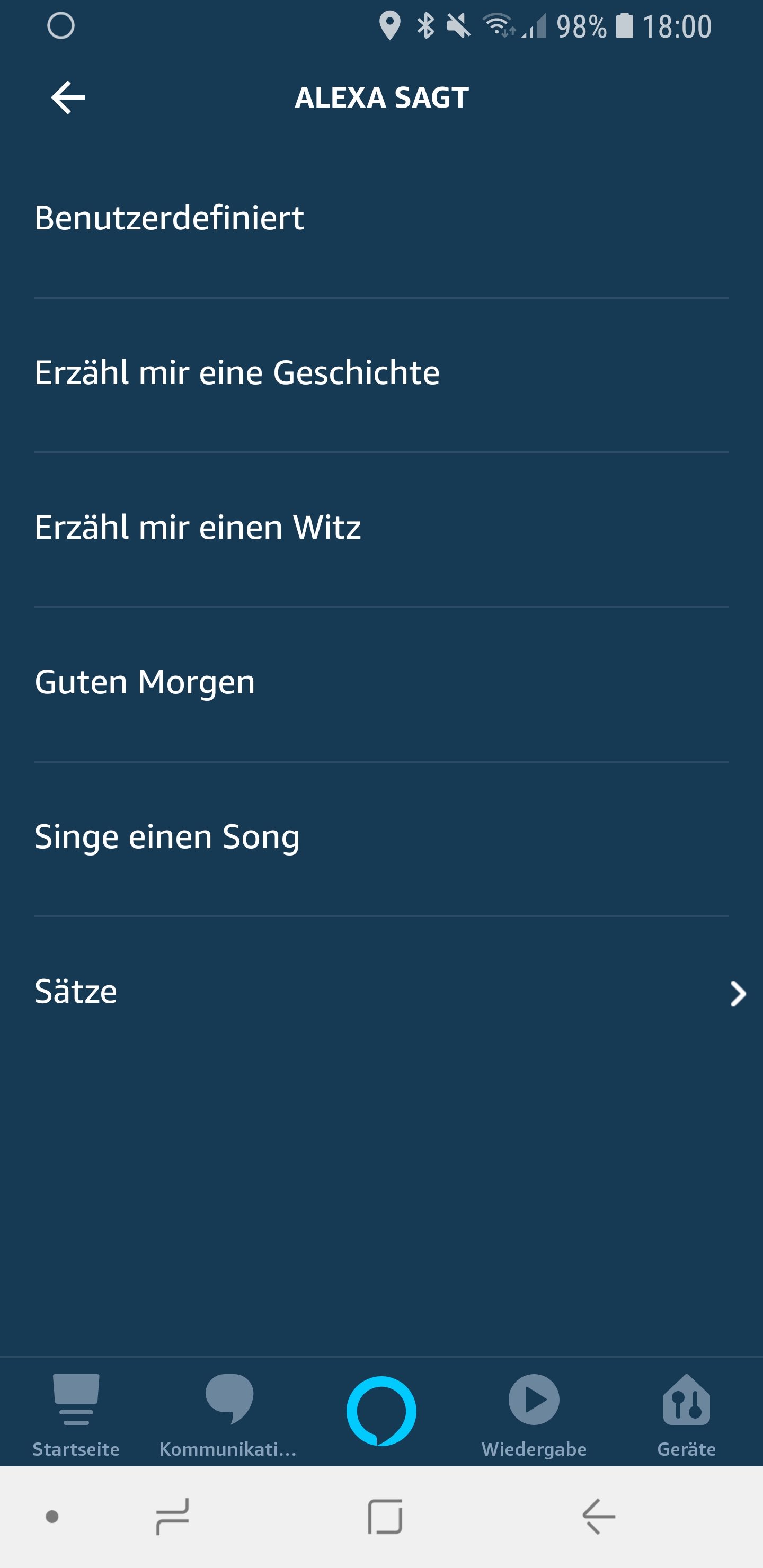Select the Guten Morgen option
Viewport: 763px width, 1568px height.
(x=381, y=682)
